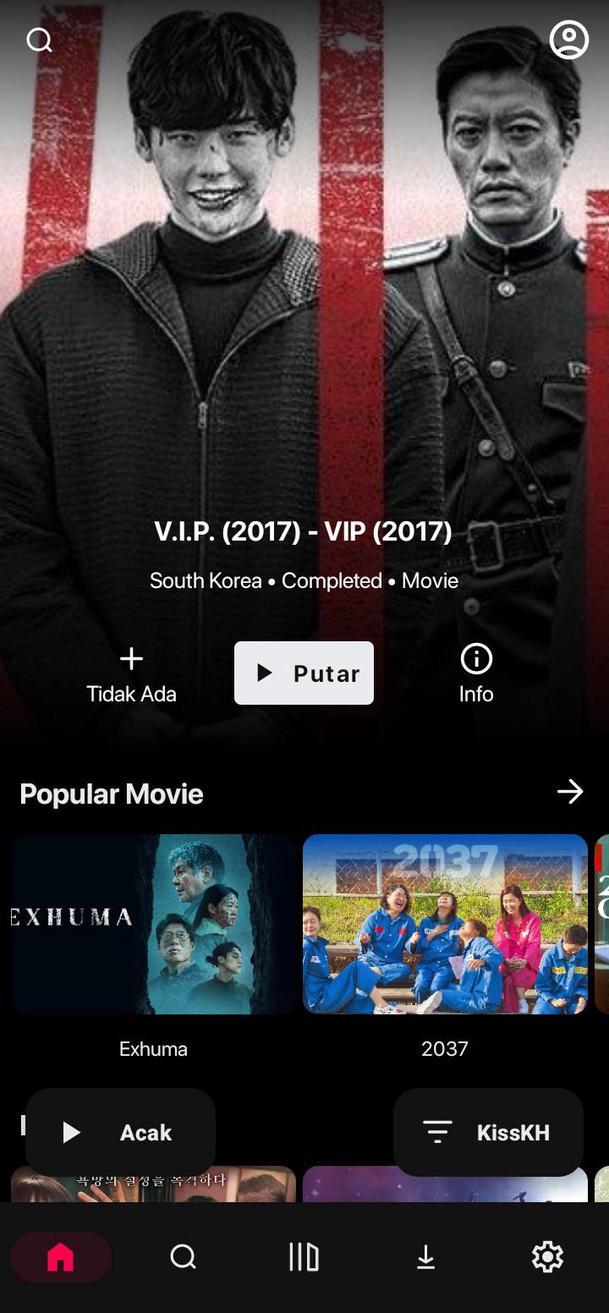Open the Exhuma movie card
This screenshot has height=1313, width=609.
pos(153,925)
